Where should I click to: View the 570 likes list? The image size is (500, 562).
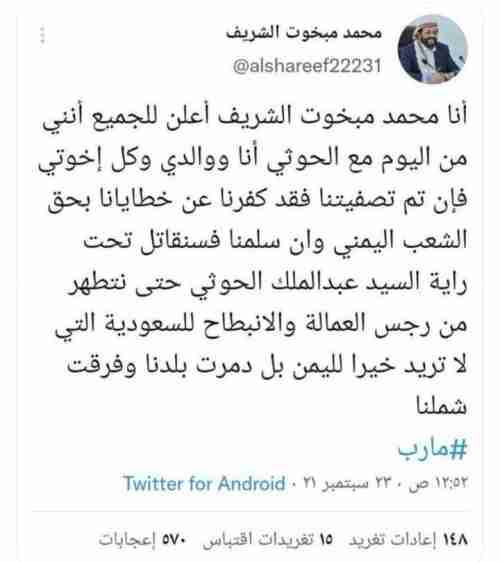click(143, 539)
